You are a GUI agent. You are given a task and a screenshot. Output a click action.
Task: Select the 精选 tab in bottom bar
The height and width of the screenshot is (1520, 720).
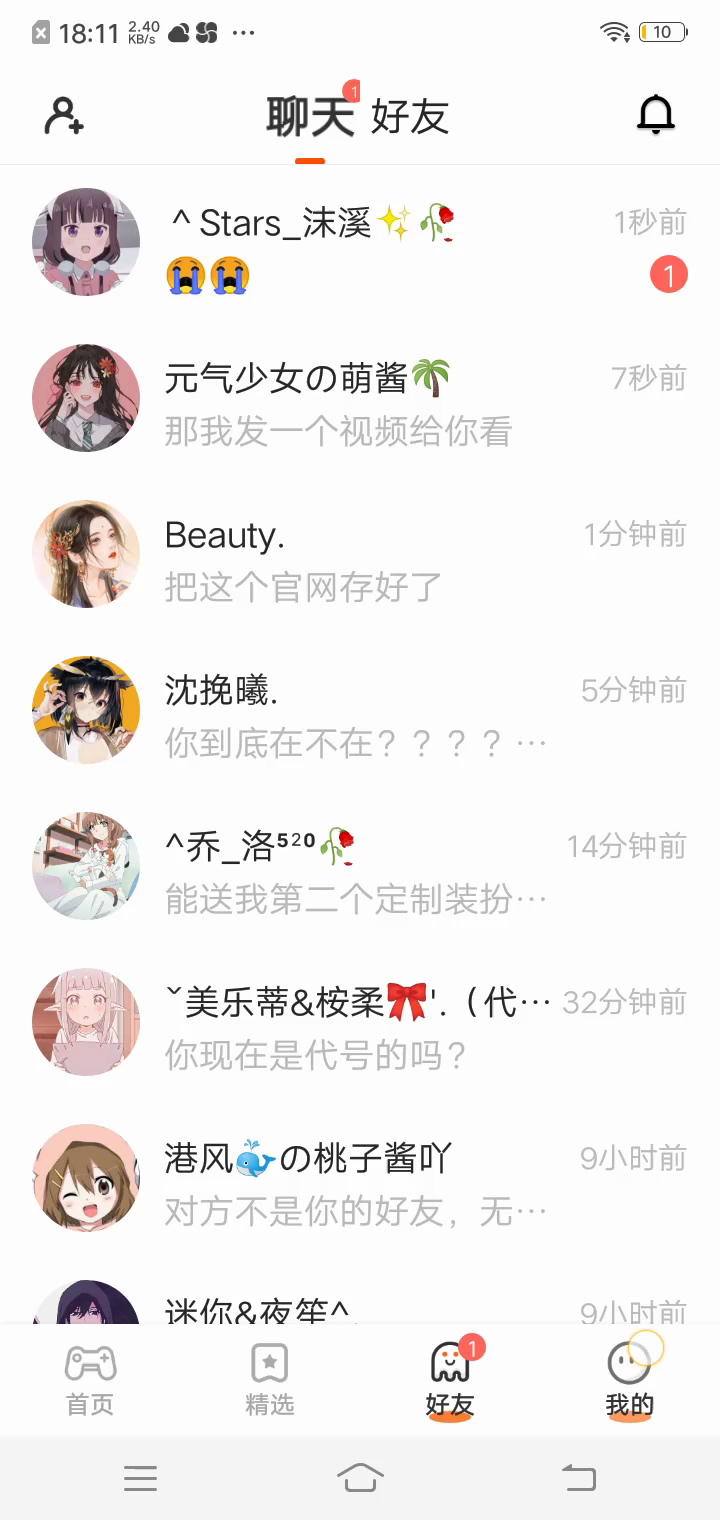pyautogui.click(x=270, y=1379)
